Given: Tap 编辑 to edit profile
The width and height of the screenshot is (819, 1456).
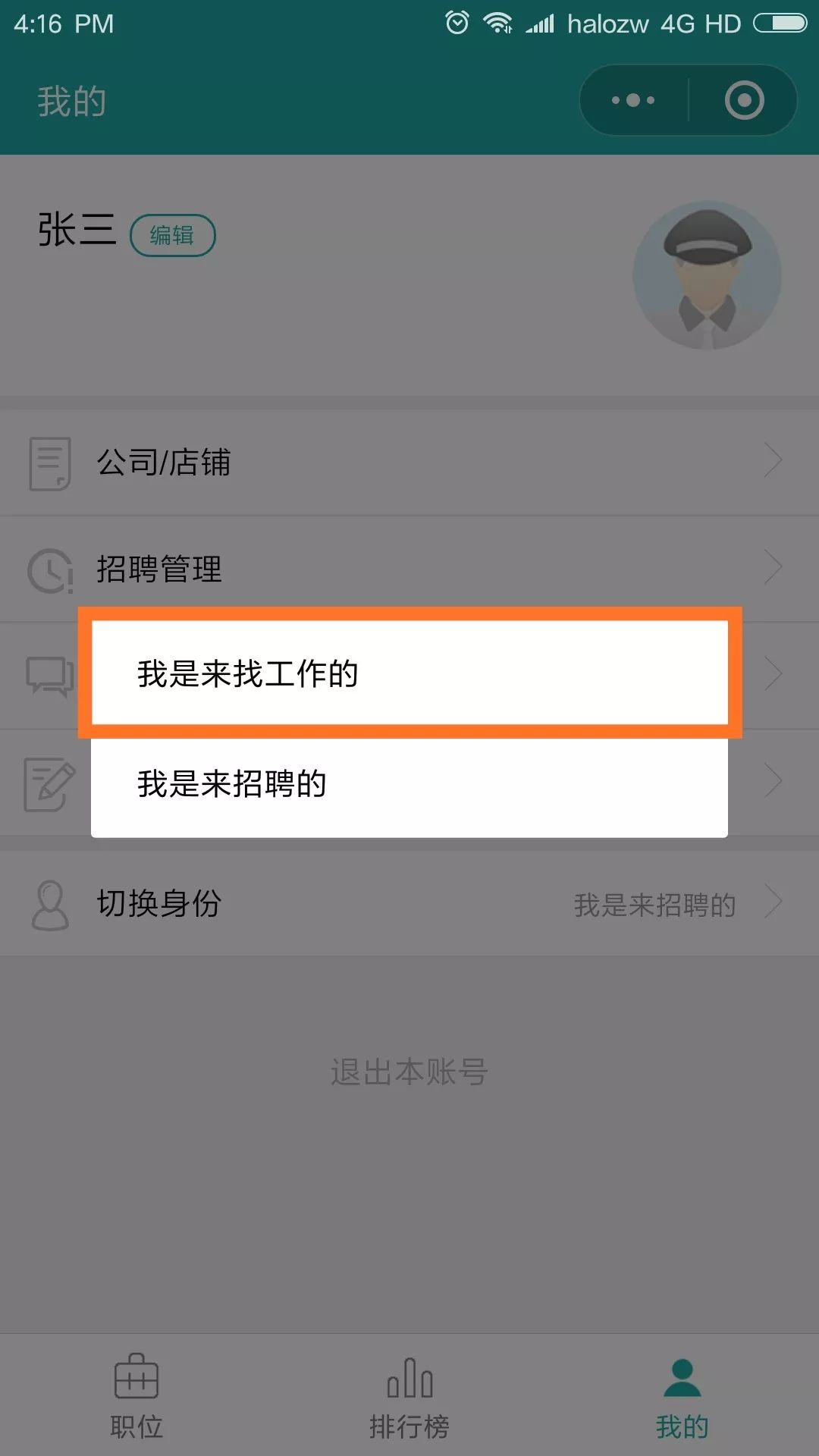Looking at the screenshot, I should click(173, 235).
